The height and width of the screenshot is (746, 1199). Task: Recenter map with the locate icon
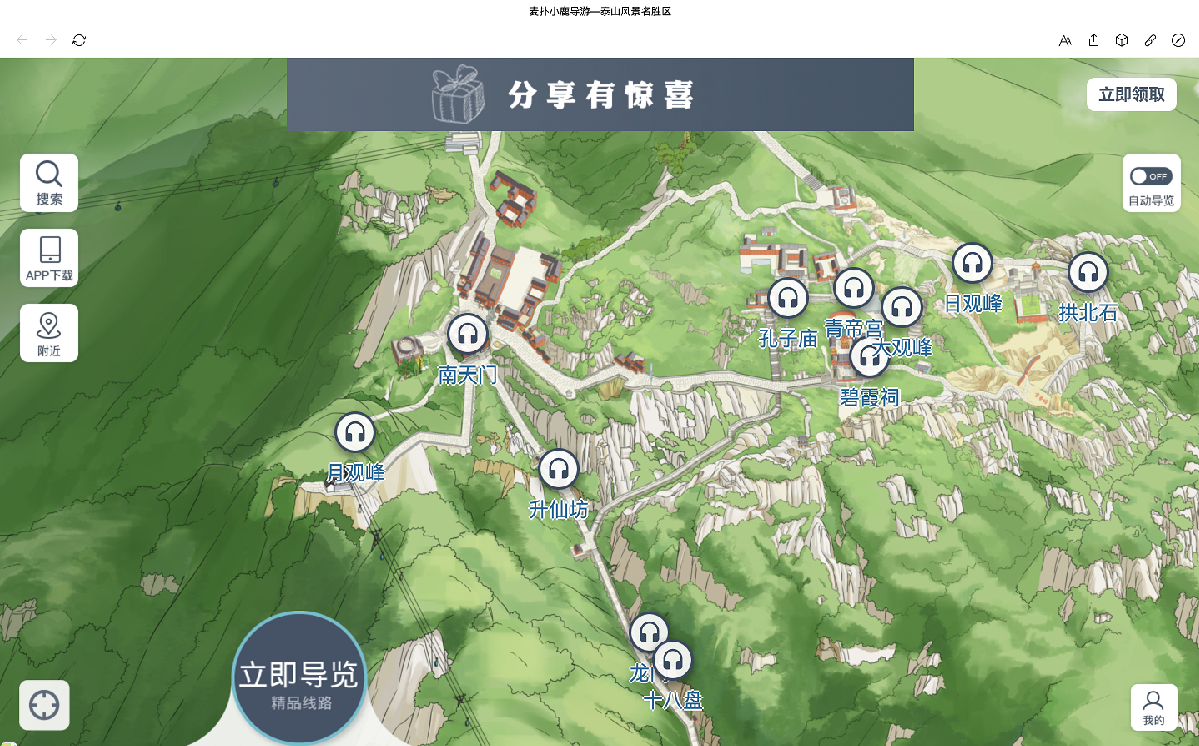point(44,705)
